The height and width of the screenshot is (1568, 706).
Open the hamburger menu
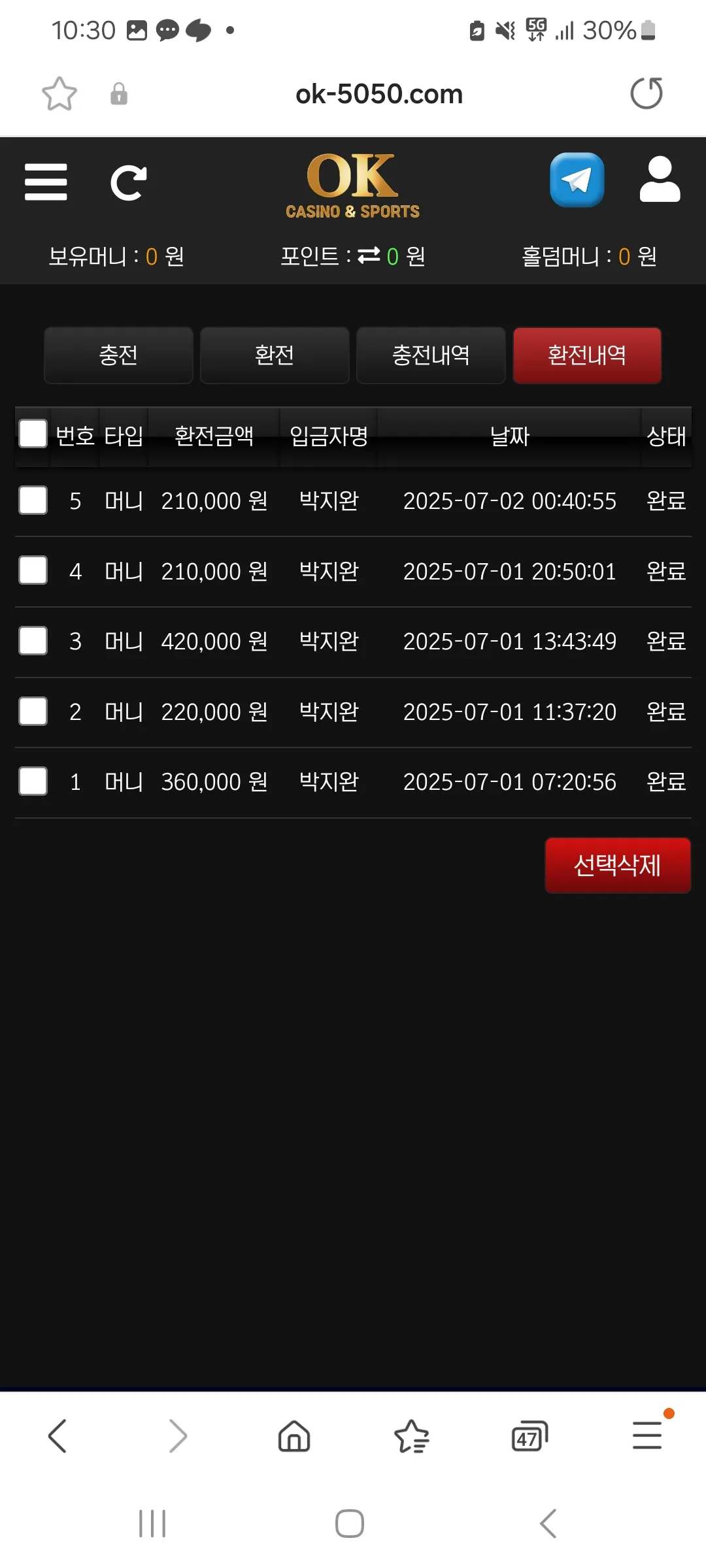click(x=46, y=182)
